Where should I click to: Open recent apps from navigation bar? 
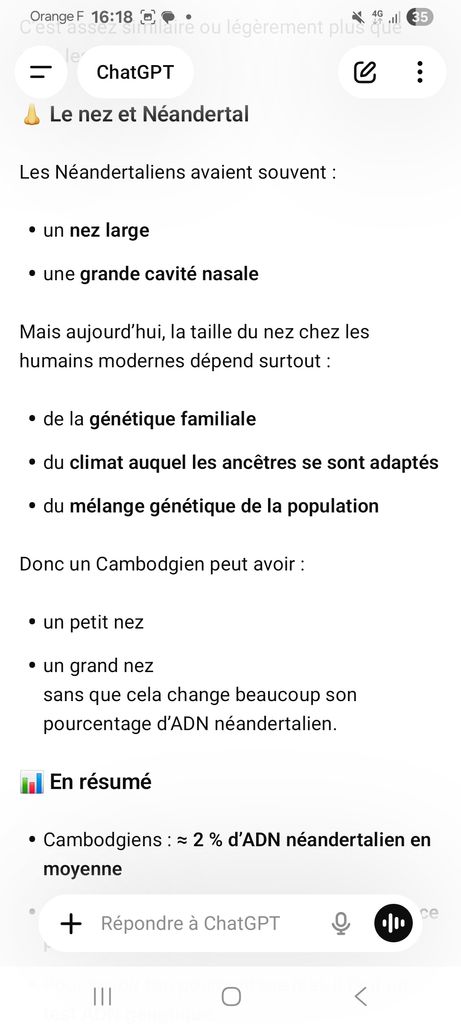(102, 997)
